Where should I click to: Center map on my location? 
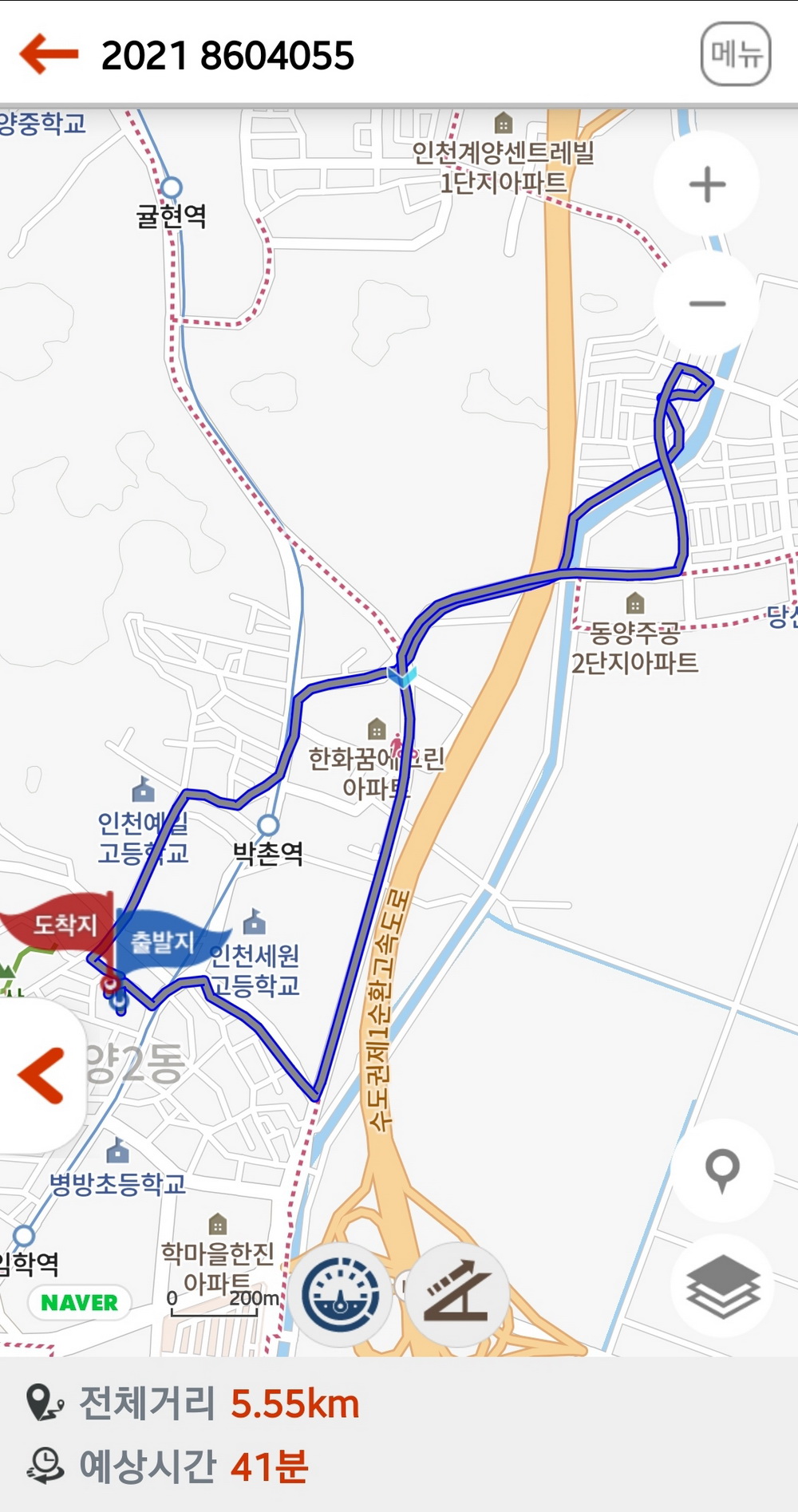click(722, 1171)
